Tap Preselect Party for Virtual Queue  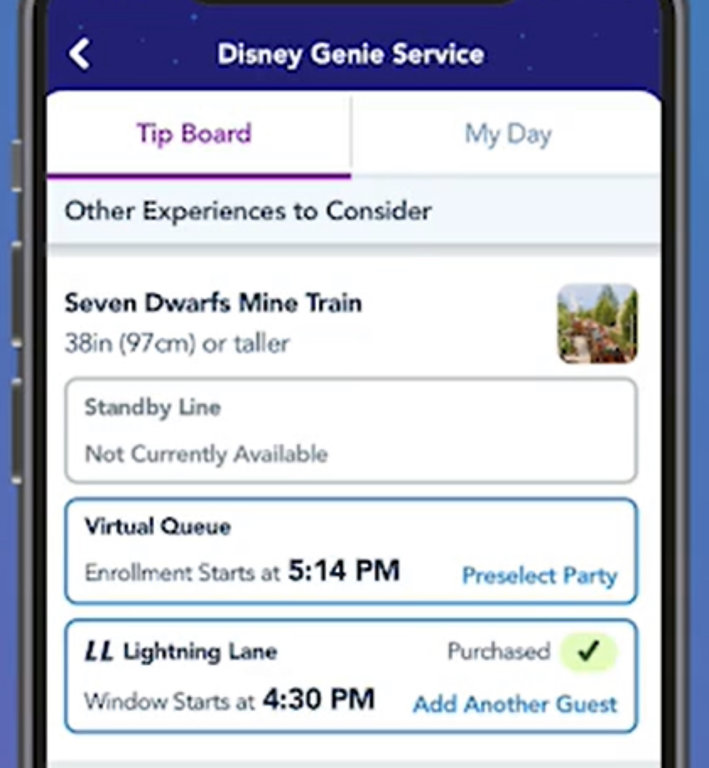tap(539, 576)
